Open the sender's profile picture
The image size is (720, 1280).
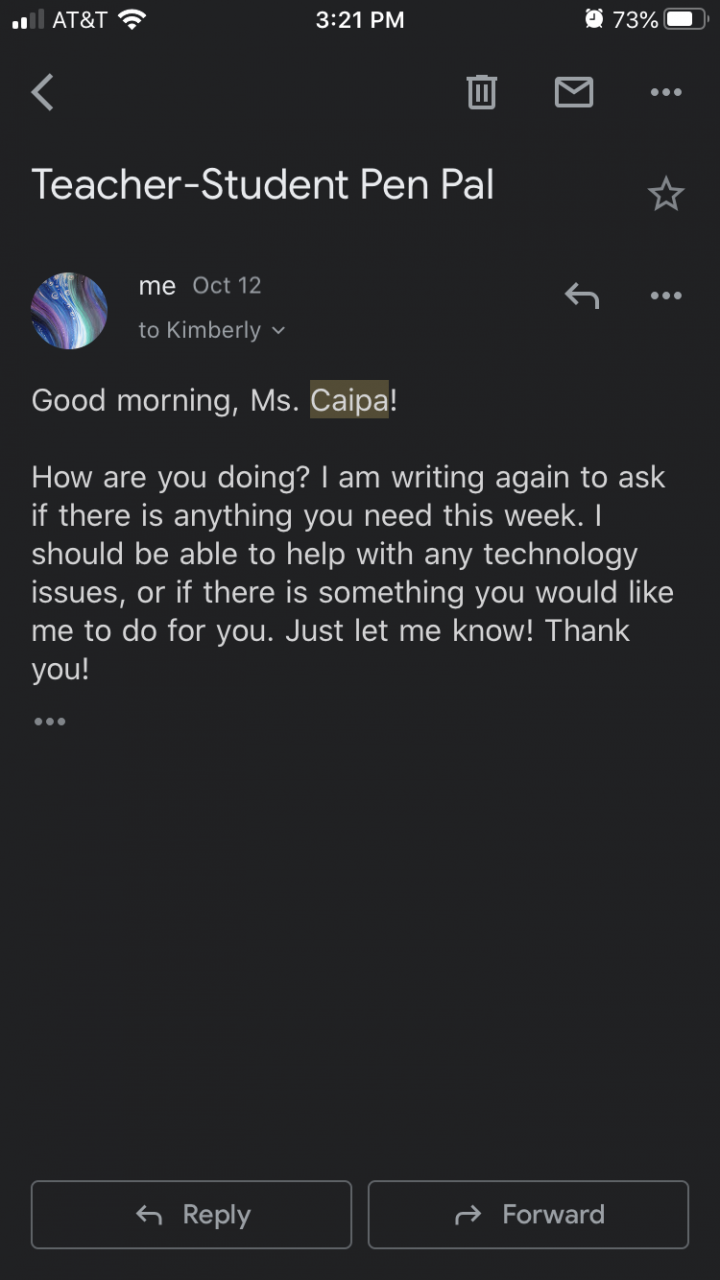[70, 310]
